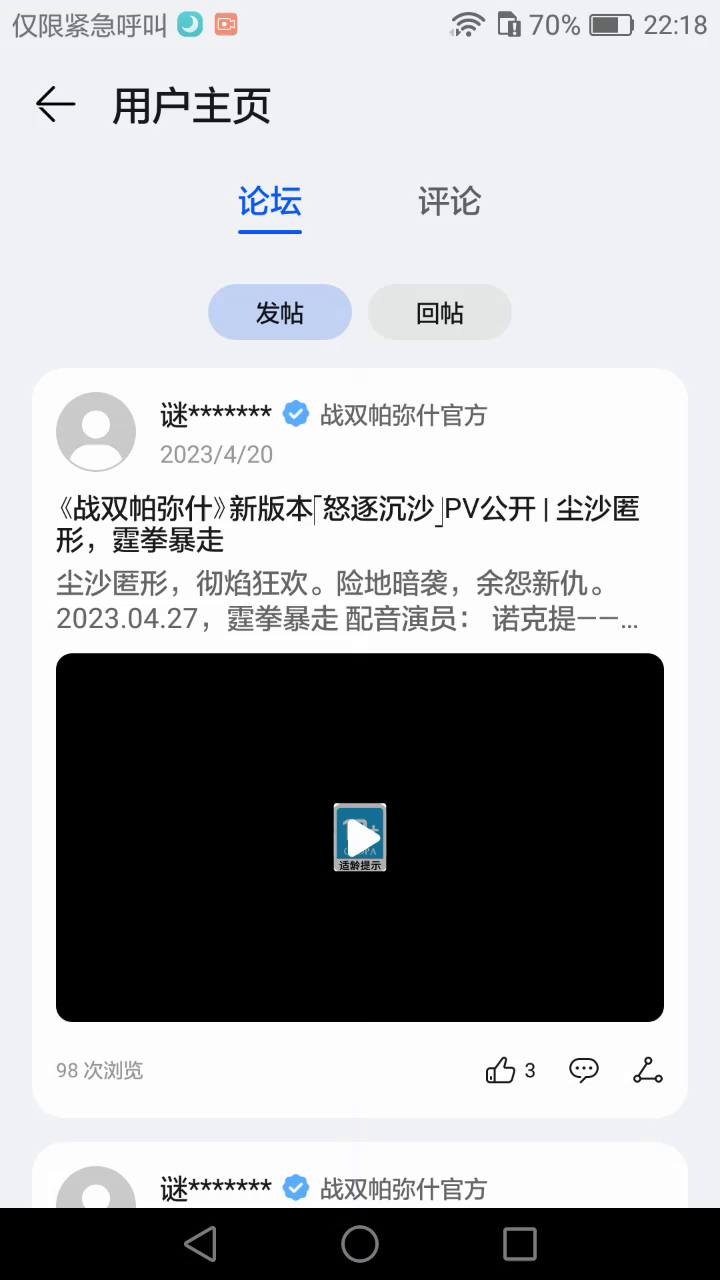Show 回帖 replies list
720x1280 pixels.
coord(440,313)
